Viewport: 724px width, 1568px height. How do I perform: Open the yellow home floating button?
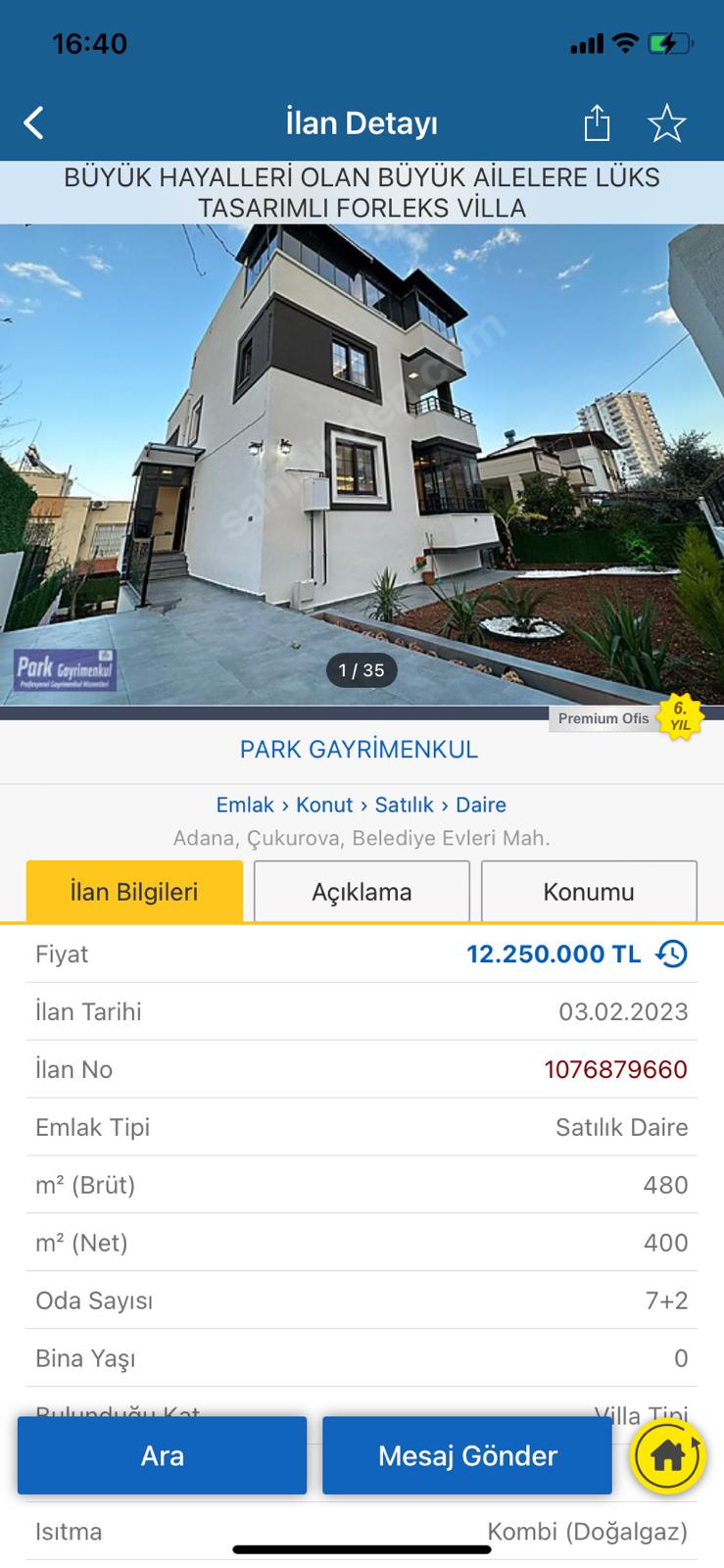click(x=667, y=1455)
